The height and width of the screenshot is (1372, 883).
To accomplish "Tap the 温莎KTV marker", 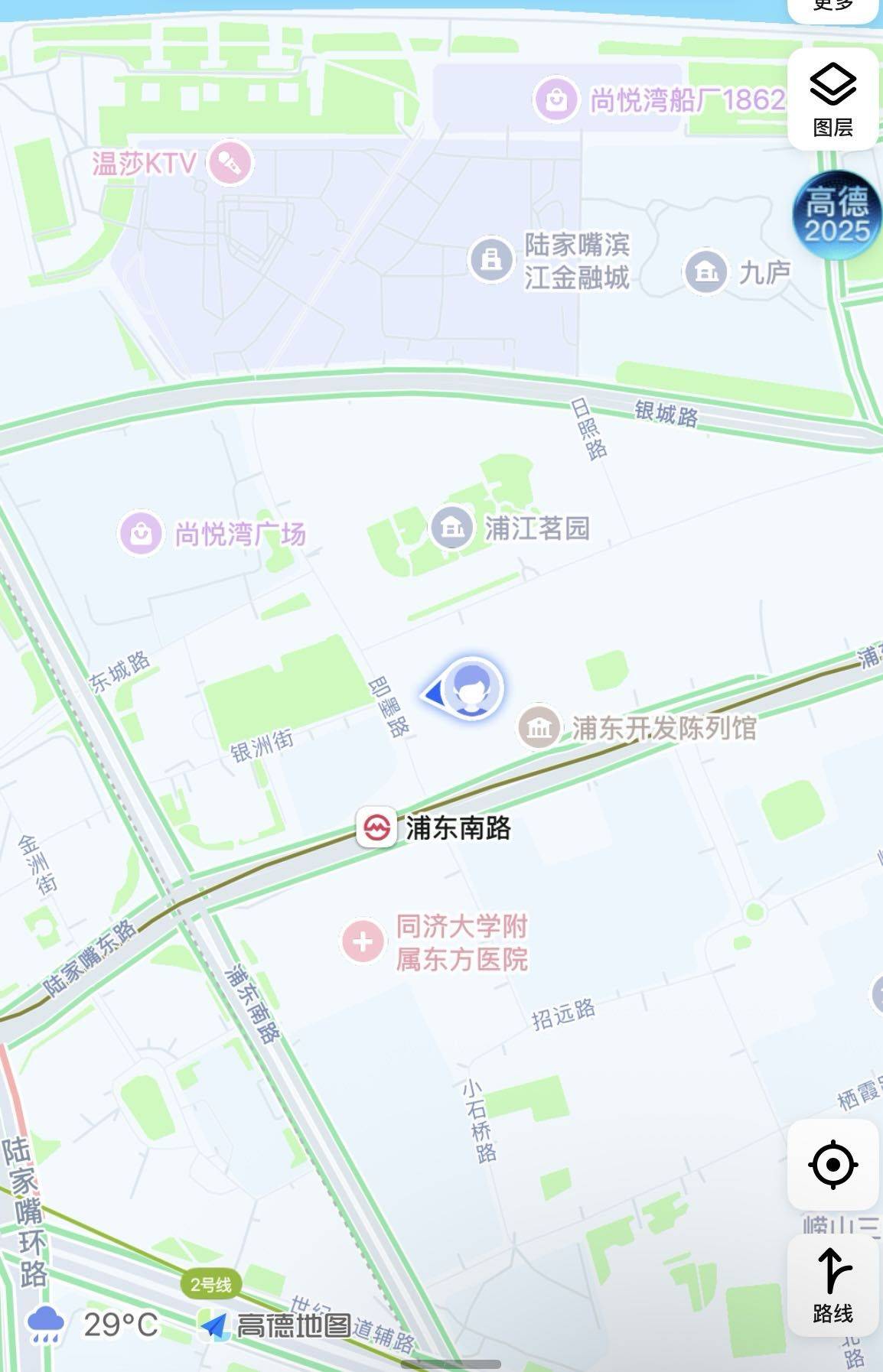I will tap(230, 162).
